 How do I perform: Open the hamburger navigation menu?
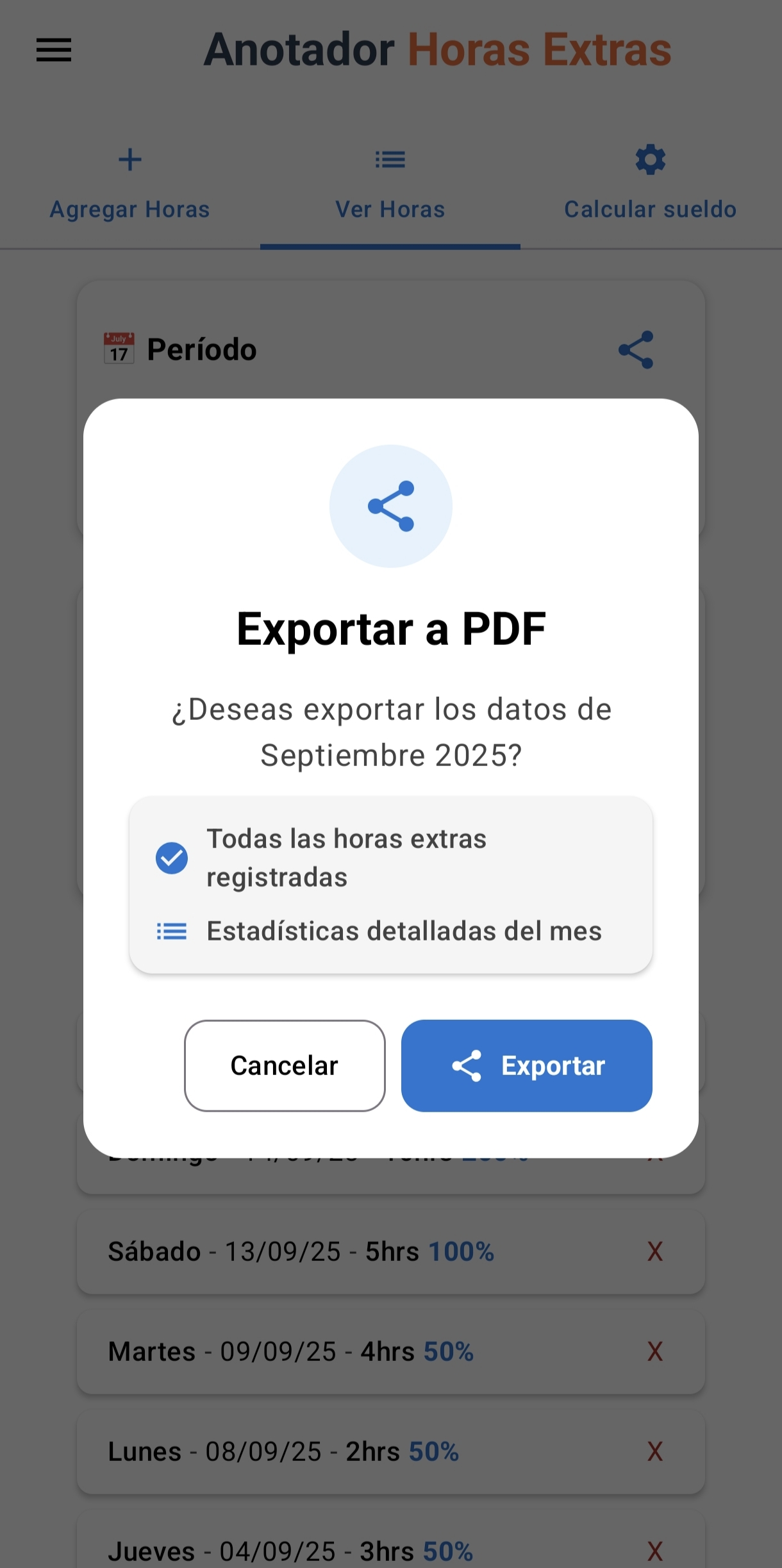click(54, 51)
